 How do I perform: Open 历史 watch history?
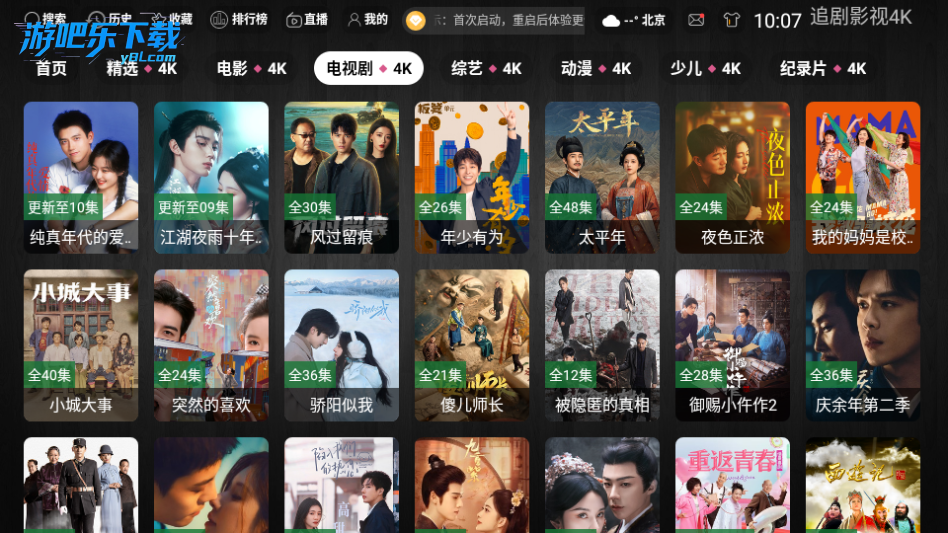pyautogui.click(x=110, y=19)
